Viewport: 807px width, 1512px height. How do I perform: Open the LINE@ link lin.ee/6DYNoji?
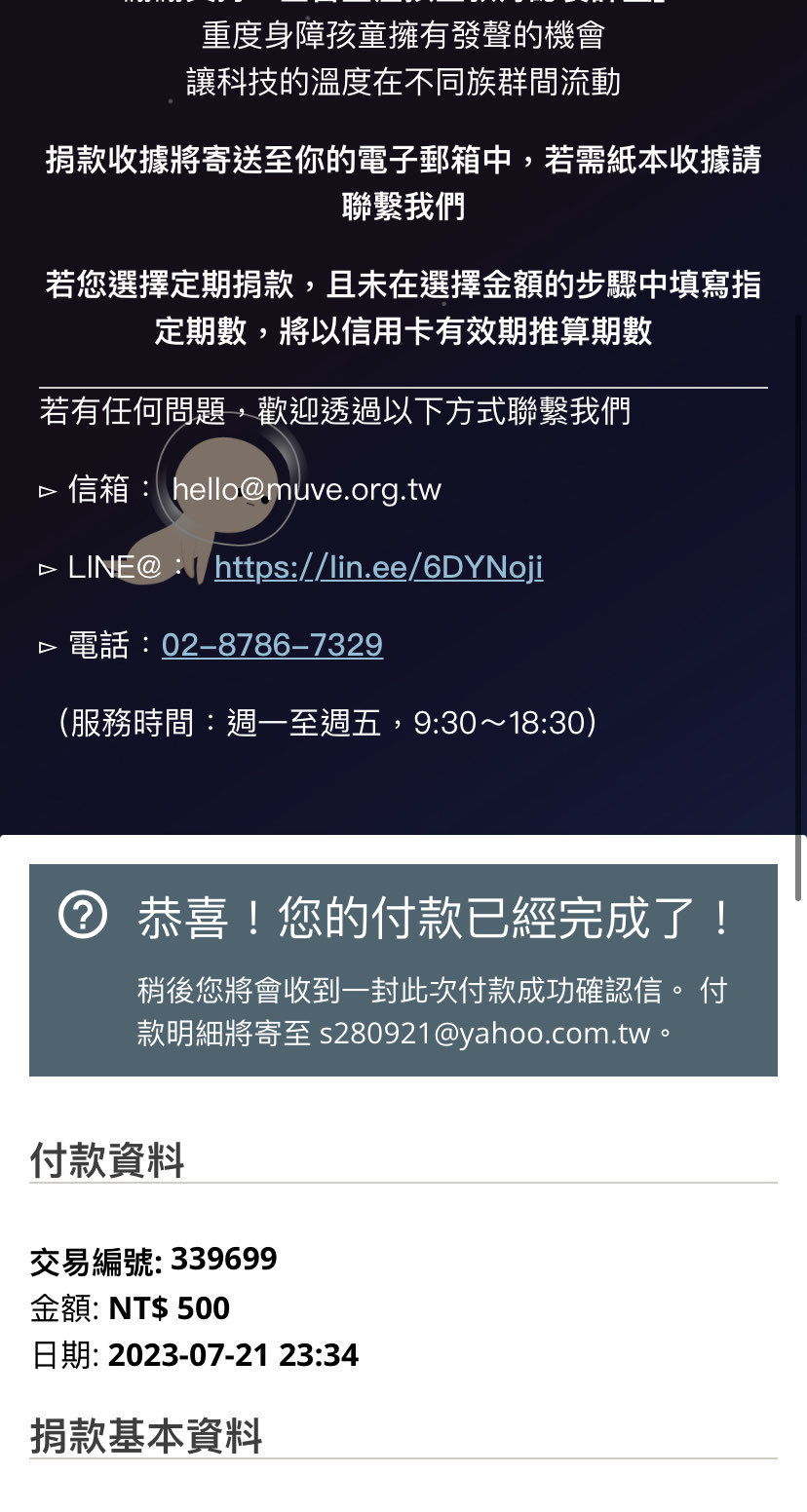378,567
